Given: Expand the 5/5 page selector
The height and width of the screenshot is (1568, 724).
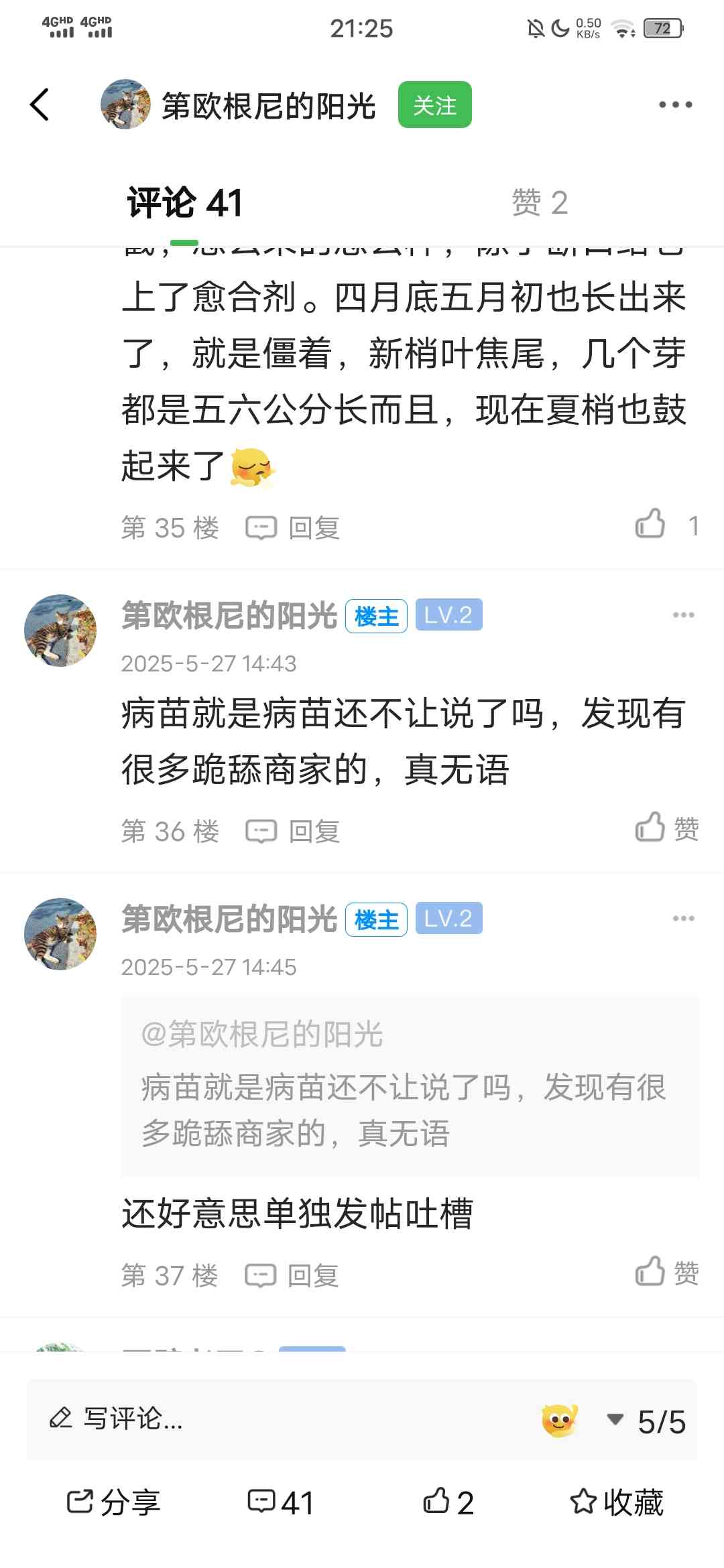Looking at the screenshot, I should (646, 1421).
